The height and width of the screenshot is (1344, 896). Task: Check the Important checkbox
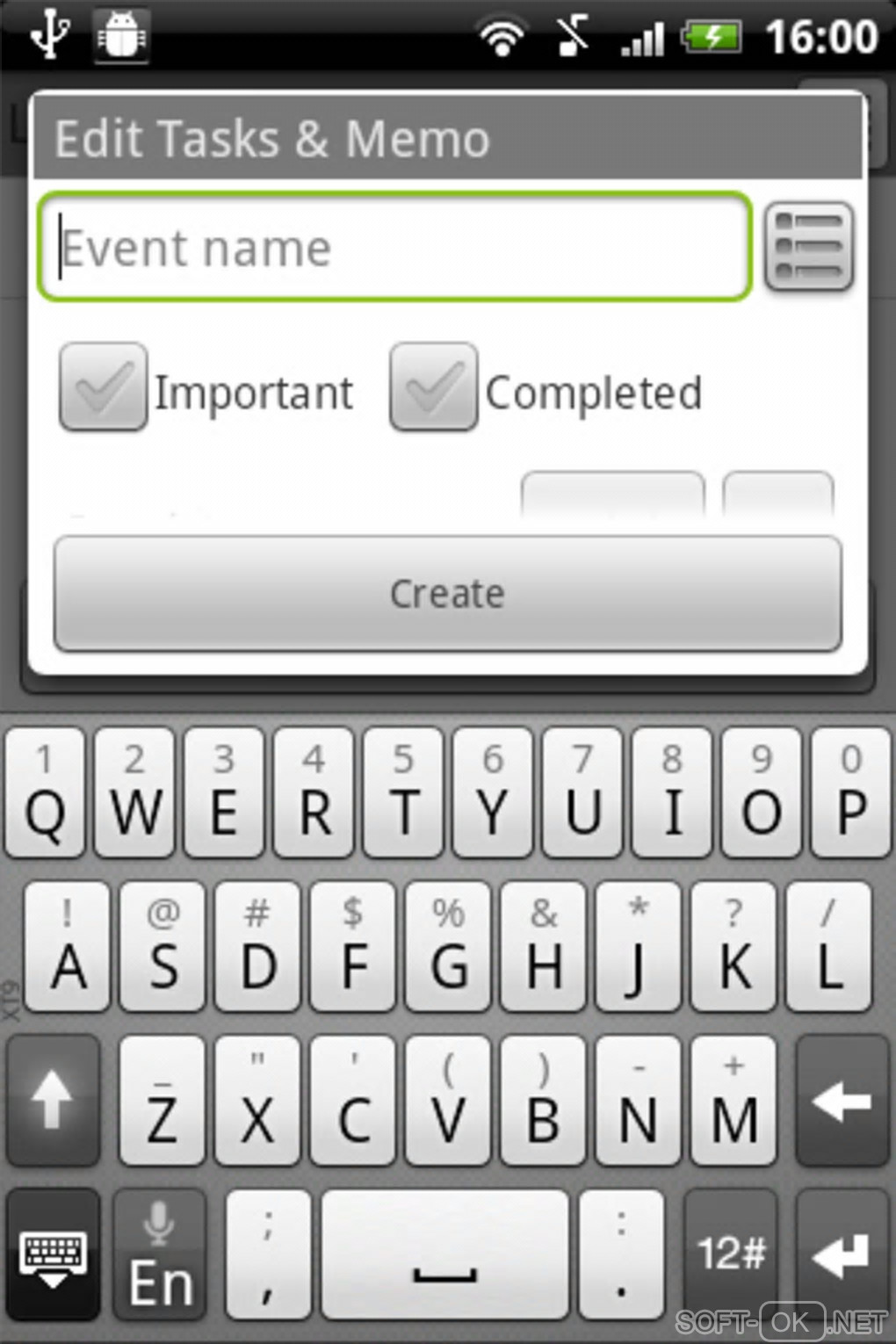(103, 387)
